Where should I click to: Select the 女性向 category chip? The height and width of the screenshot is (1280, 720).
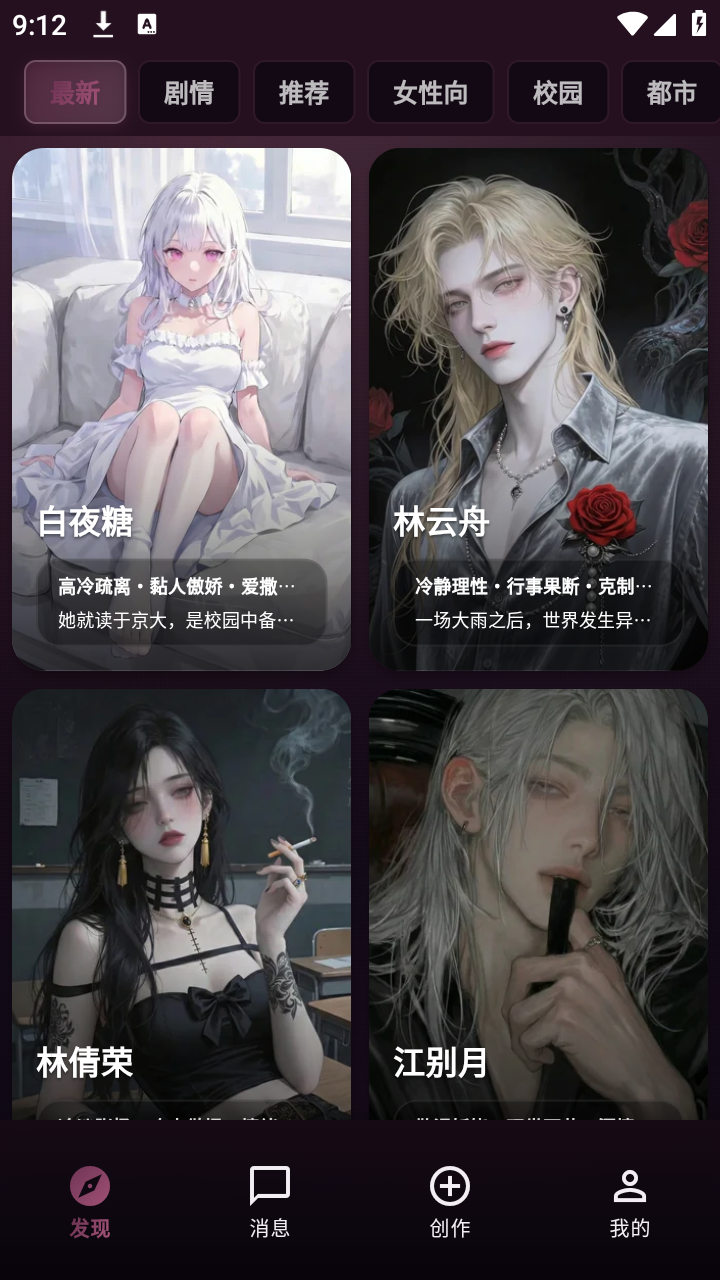click(430, 92)
